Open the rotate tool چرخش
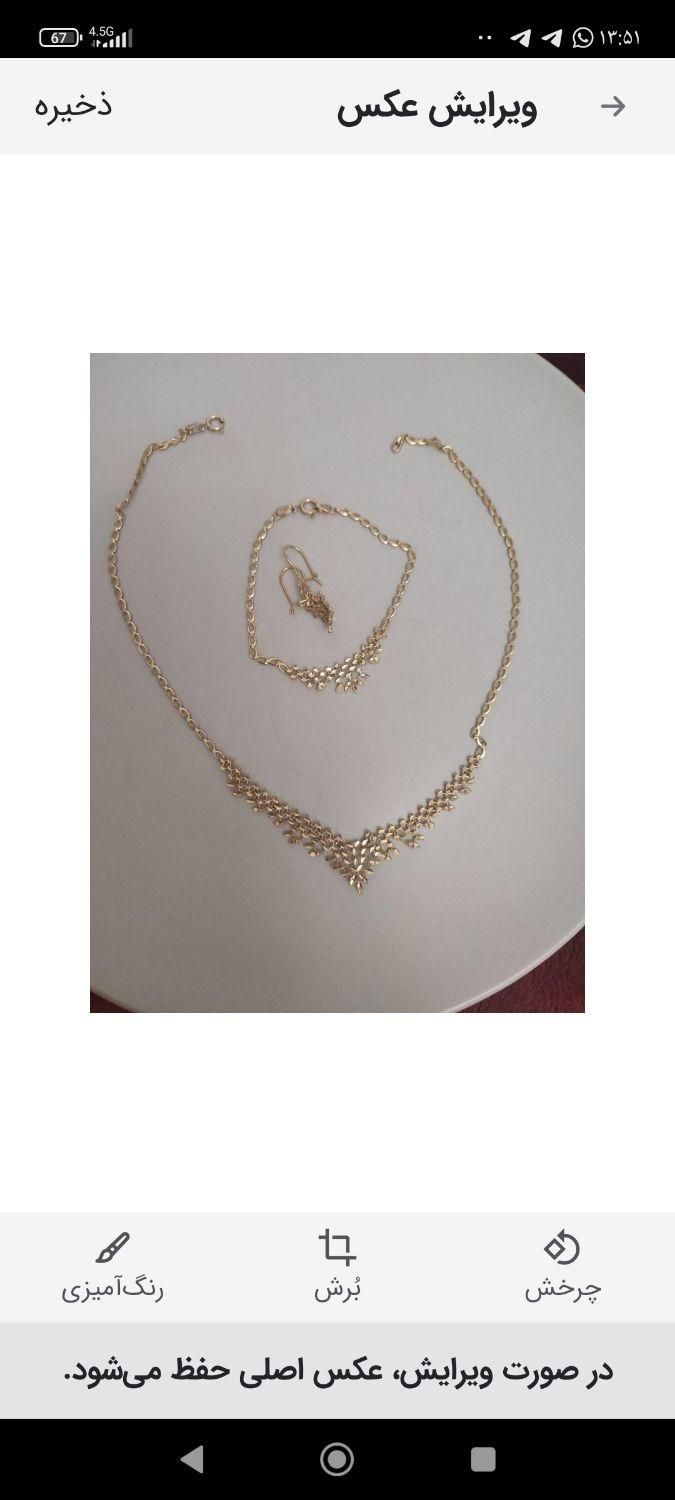Viewport: 675px width, 1500px height. tap(562, 1265)
